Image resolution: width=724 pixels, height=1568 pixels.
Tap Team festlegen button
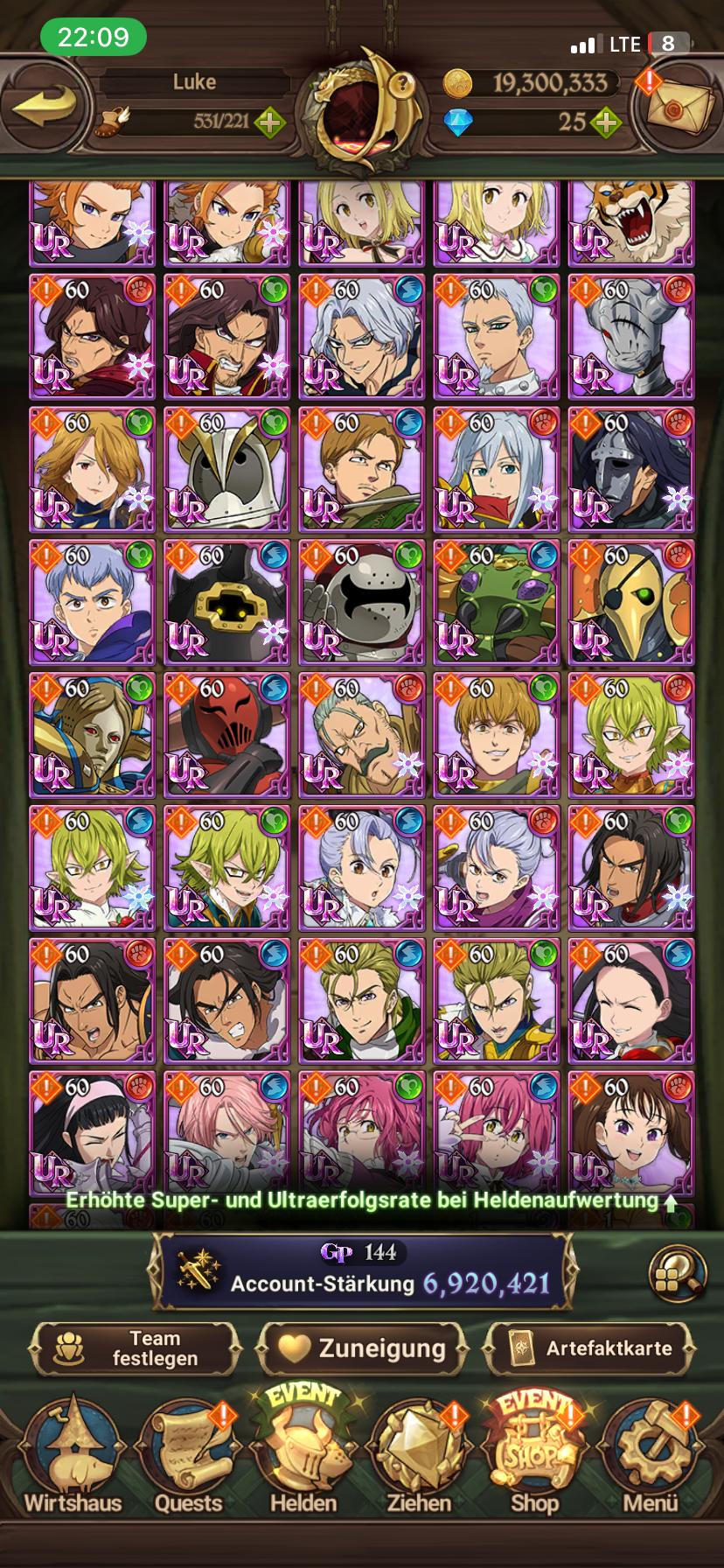pos(134,1348)
